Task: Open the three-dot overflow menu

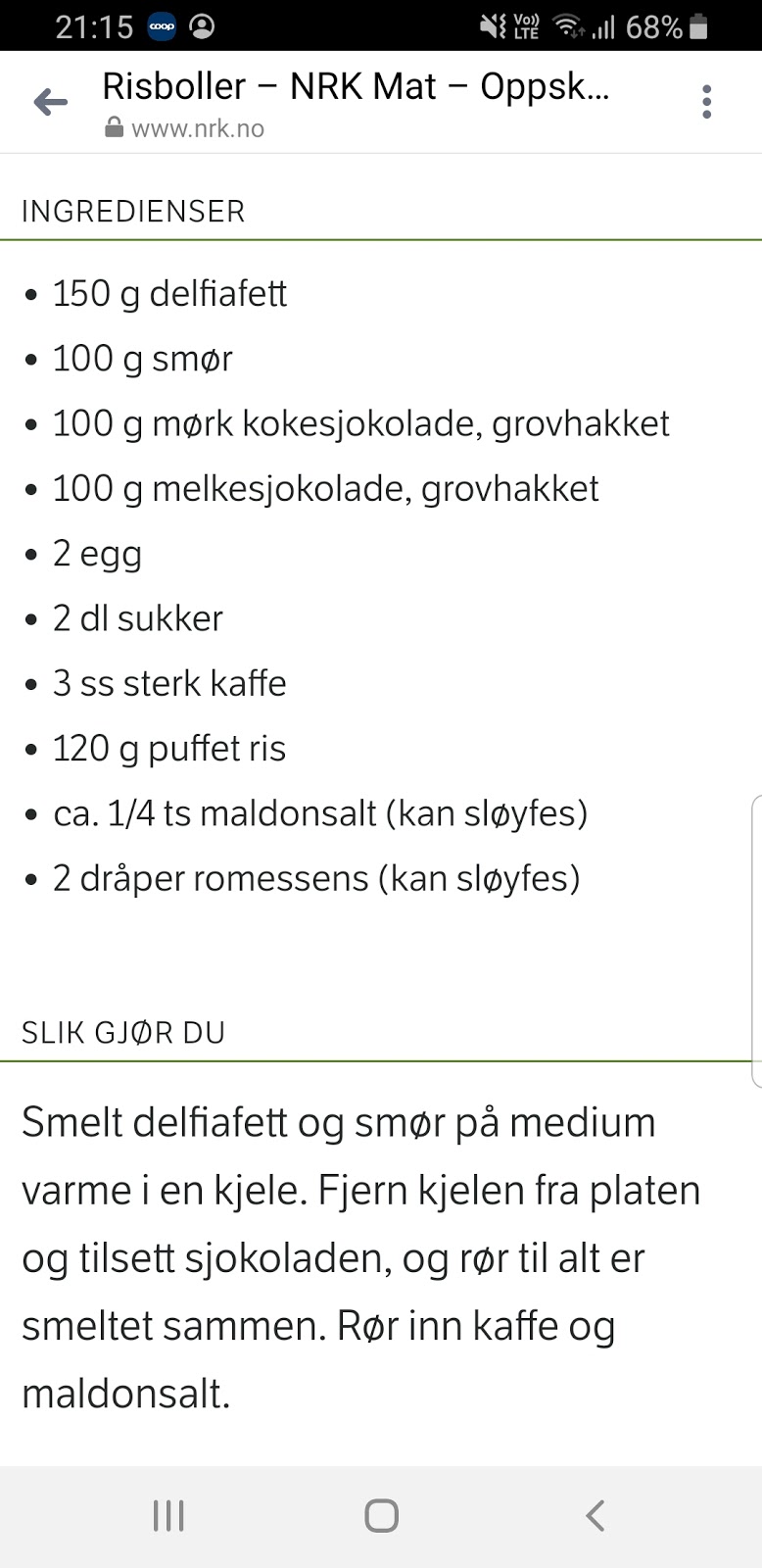Action: (x=706, y=102)
